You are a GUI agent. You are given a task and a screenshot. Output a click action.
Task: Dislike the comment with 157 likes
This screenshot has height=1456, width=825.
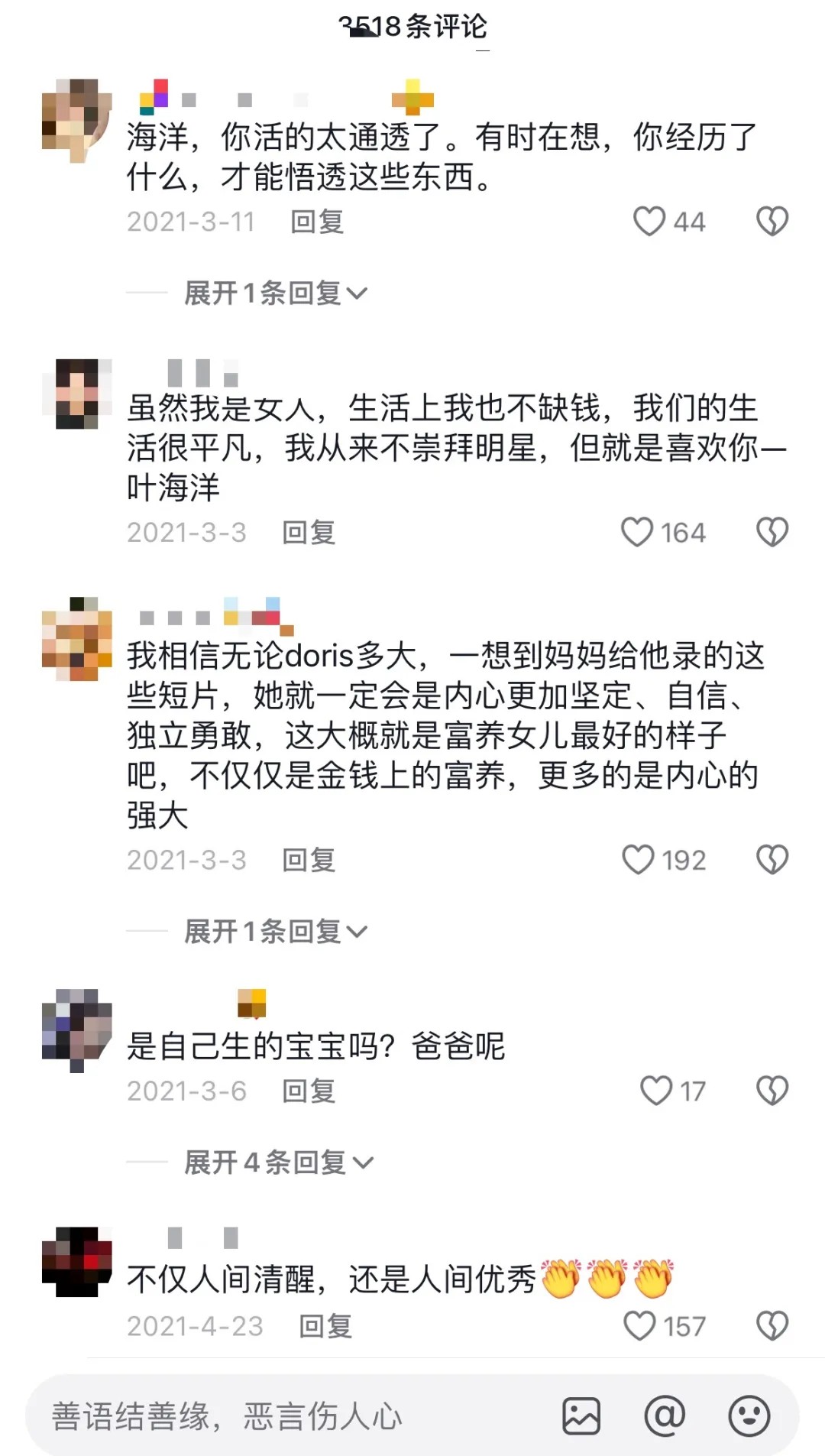(772, 1326)
